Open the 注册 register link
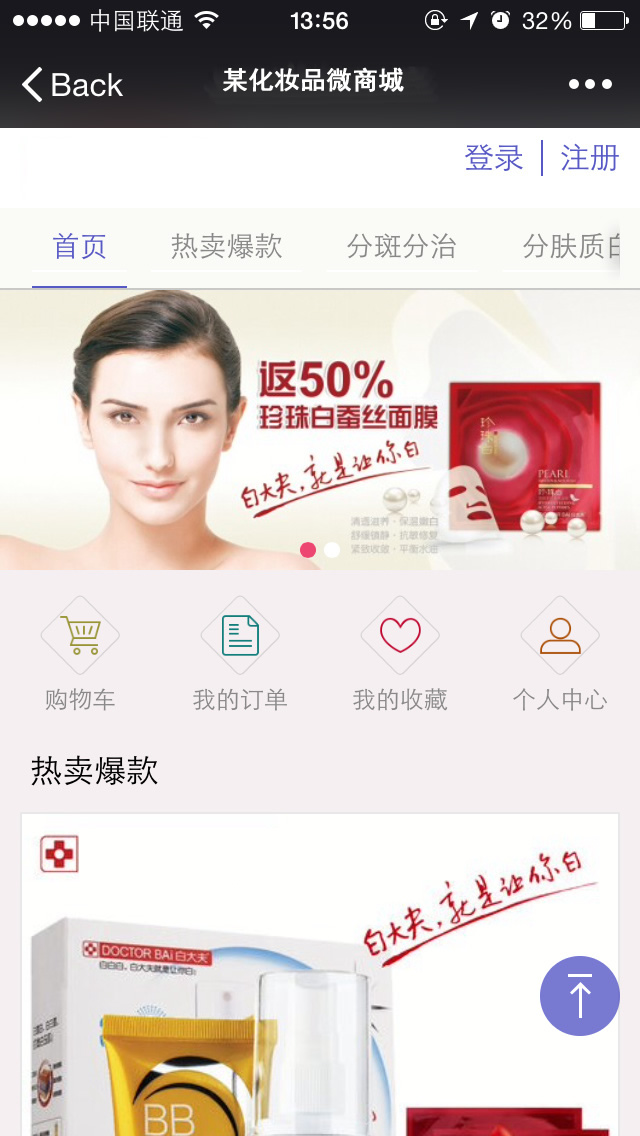Image resolution: width=640 pixels, height=1136 pixels. point(589,158)
